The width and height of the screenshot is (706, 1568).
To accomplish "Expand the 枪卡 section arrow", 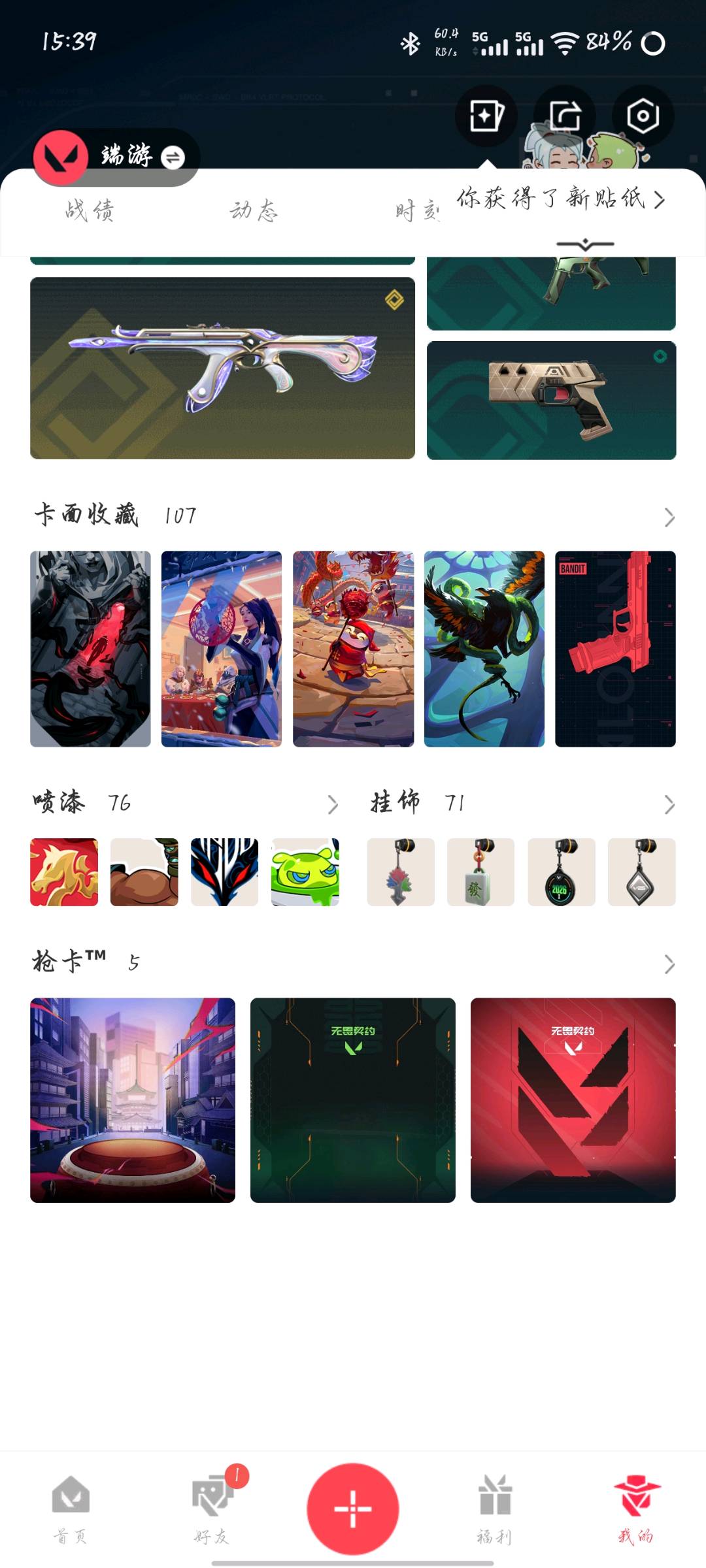I will 669,964.
